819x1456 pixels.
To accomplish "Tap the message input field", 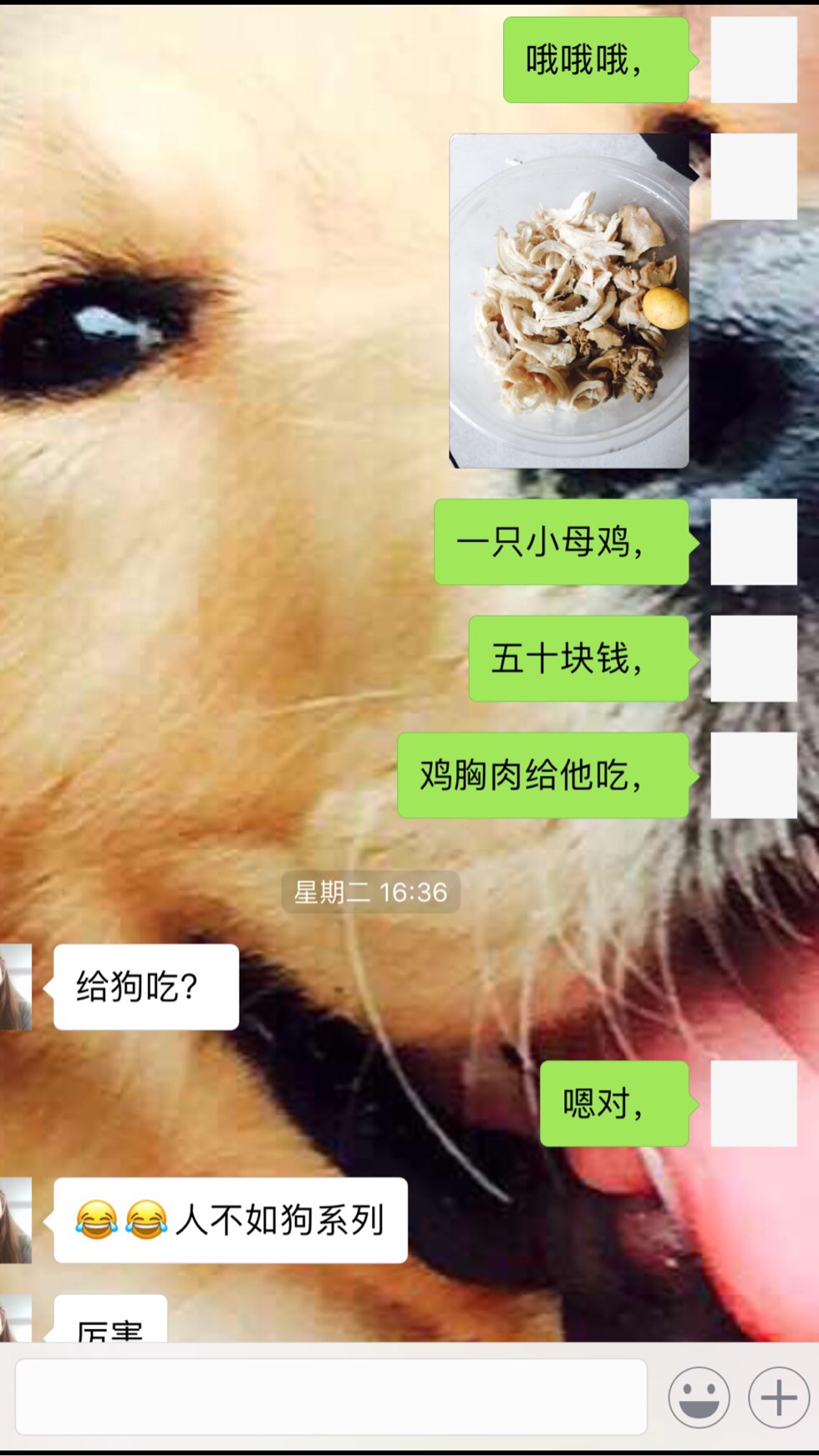I will [331, 1396].
